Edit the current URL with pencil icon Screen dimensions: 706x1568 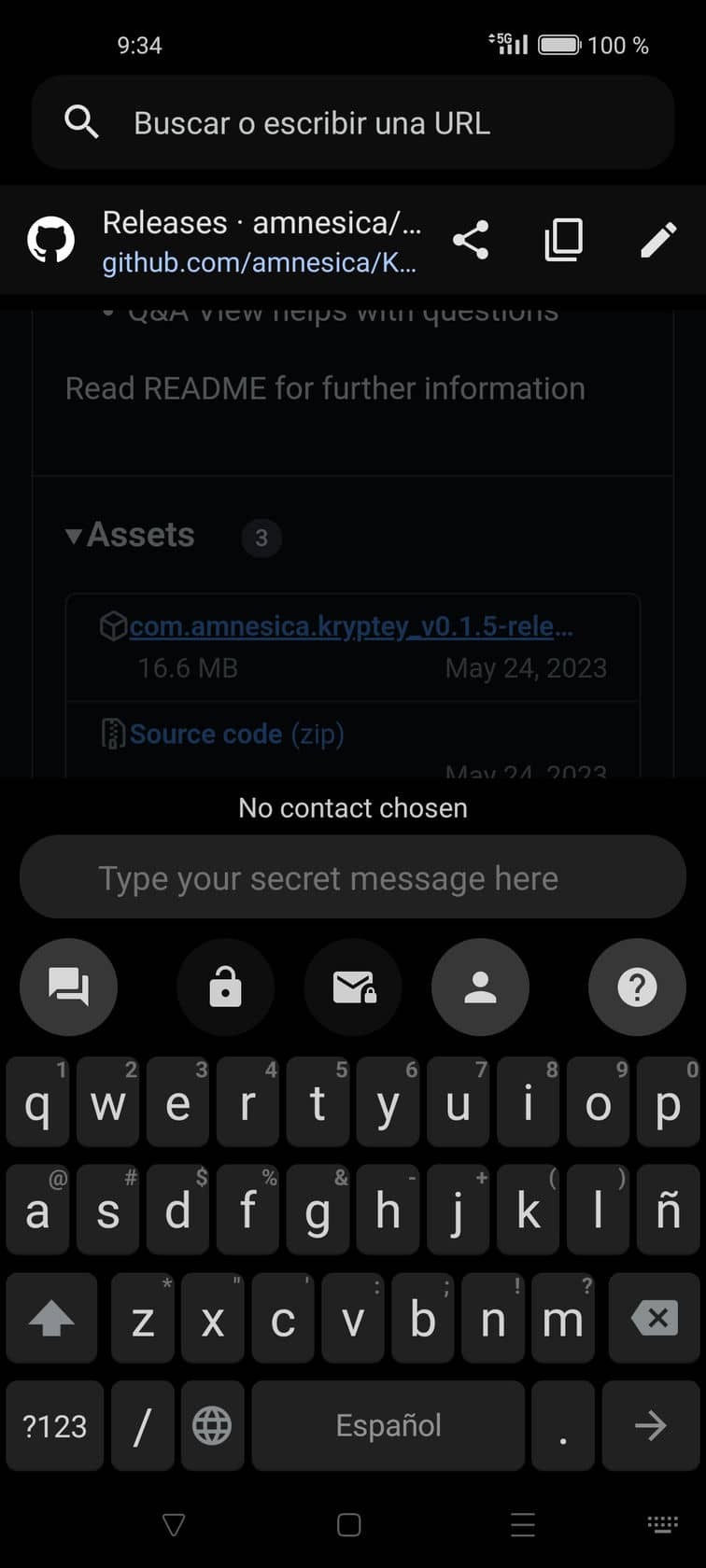(x=658, y=240)
